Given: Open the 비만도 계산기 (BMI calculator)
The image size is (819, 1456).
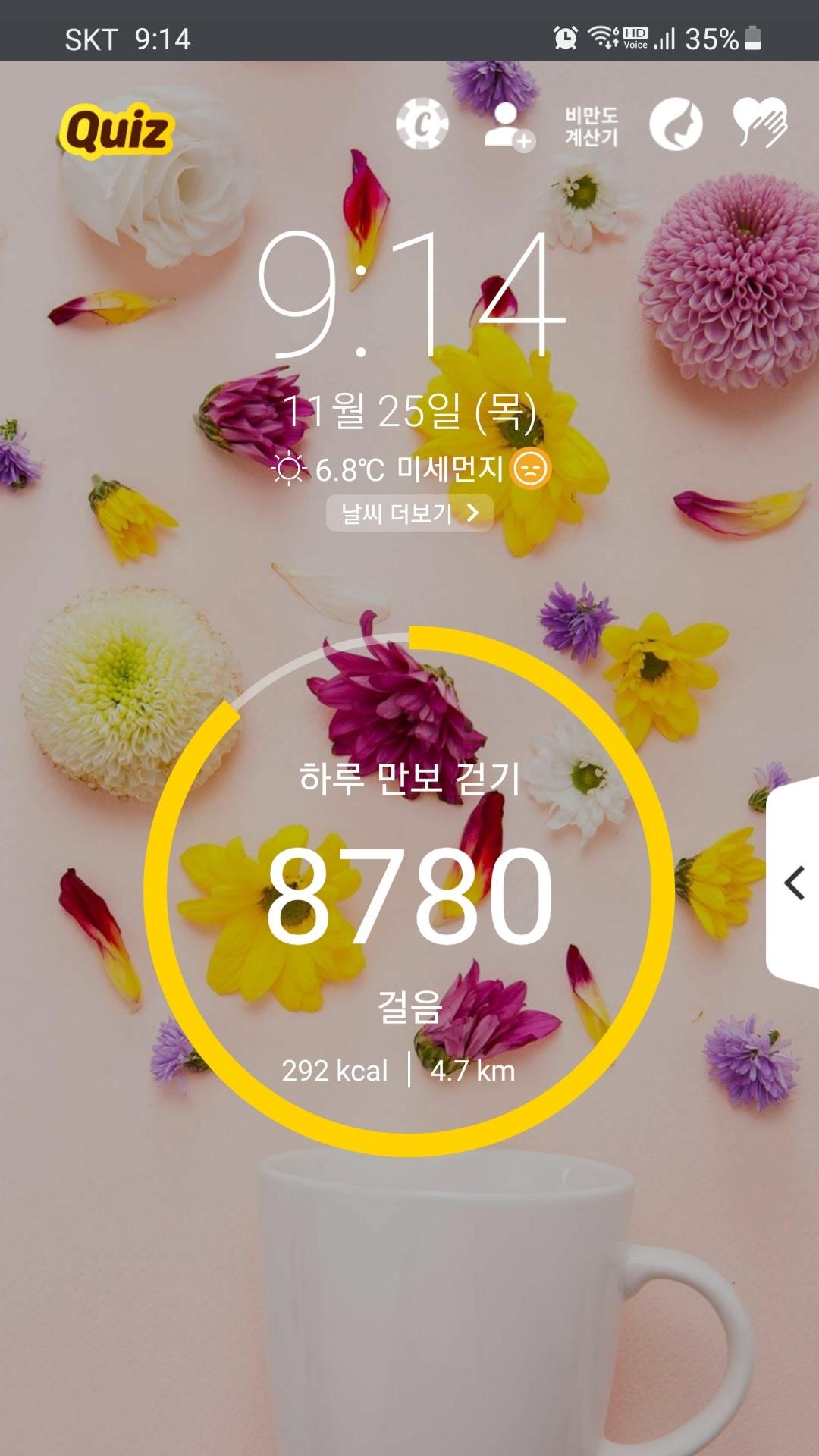Looking at the screenshot, I should 591,127.
